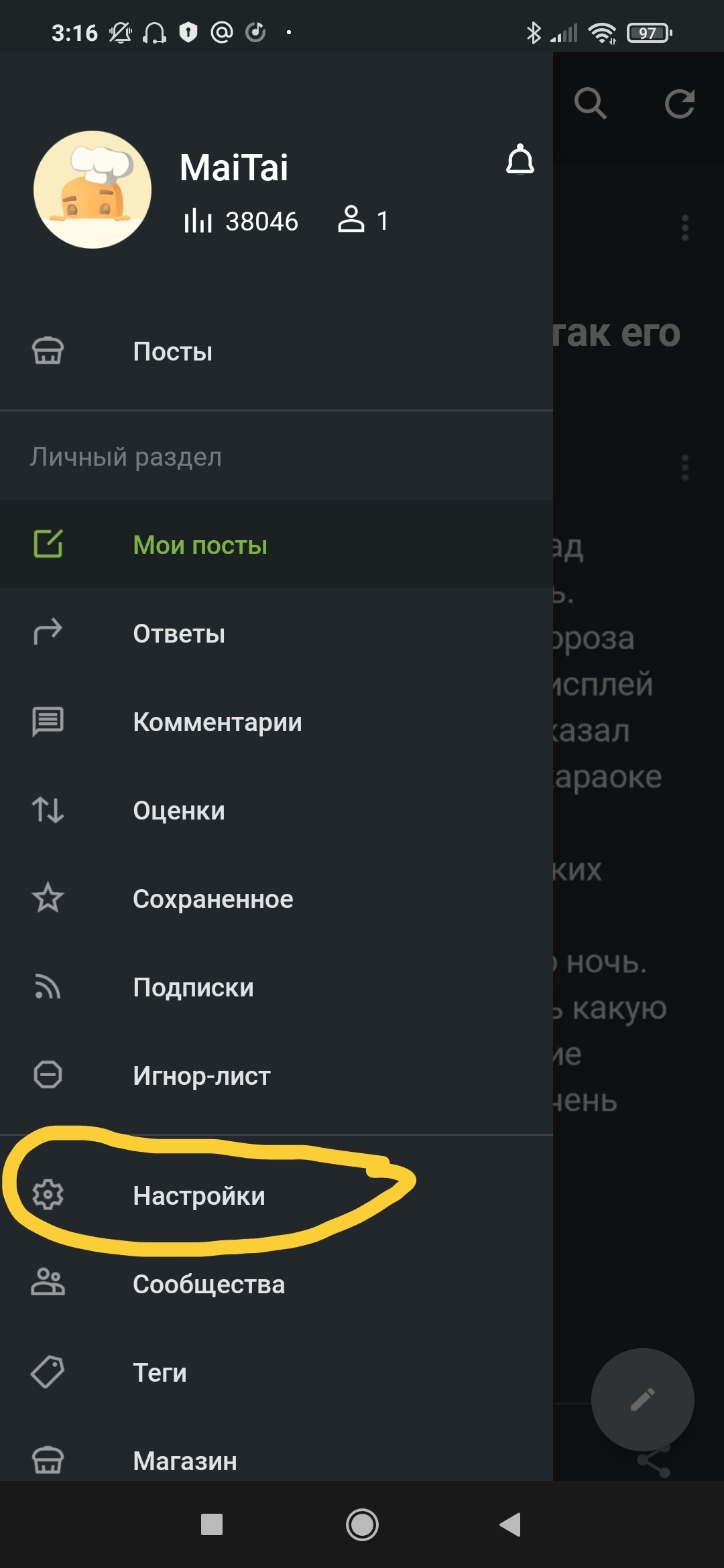Open Игнор-лист
The height and width of the screenshot is (1568, 724).
pyautogui.click(x=201, y=1075)
